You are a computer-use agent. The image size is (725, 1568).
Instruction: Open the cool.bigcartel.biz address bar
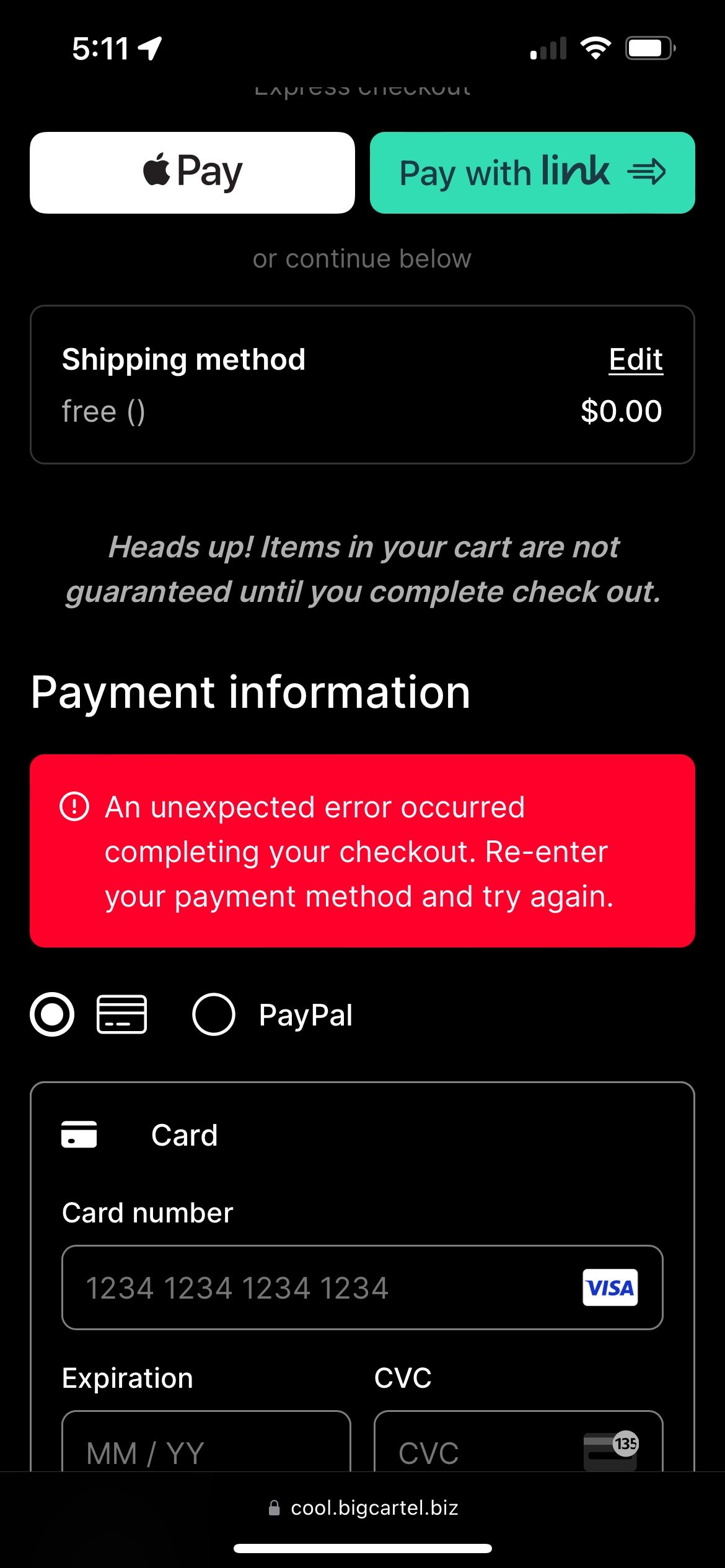(363, 1507)
